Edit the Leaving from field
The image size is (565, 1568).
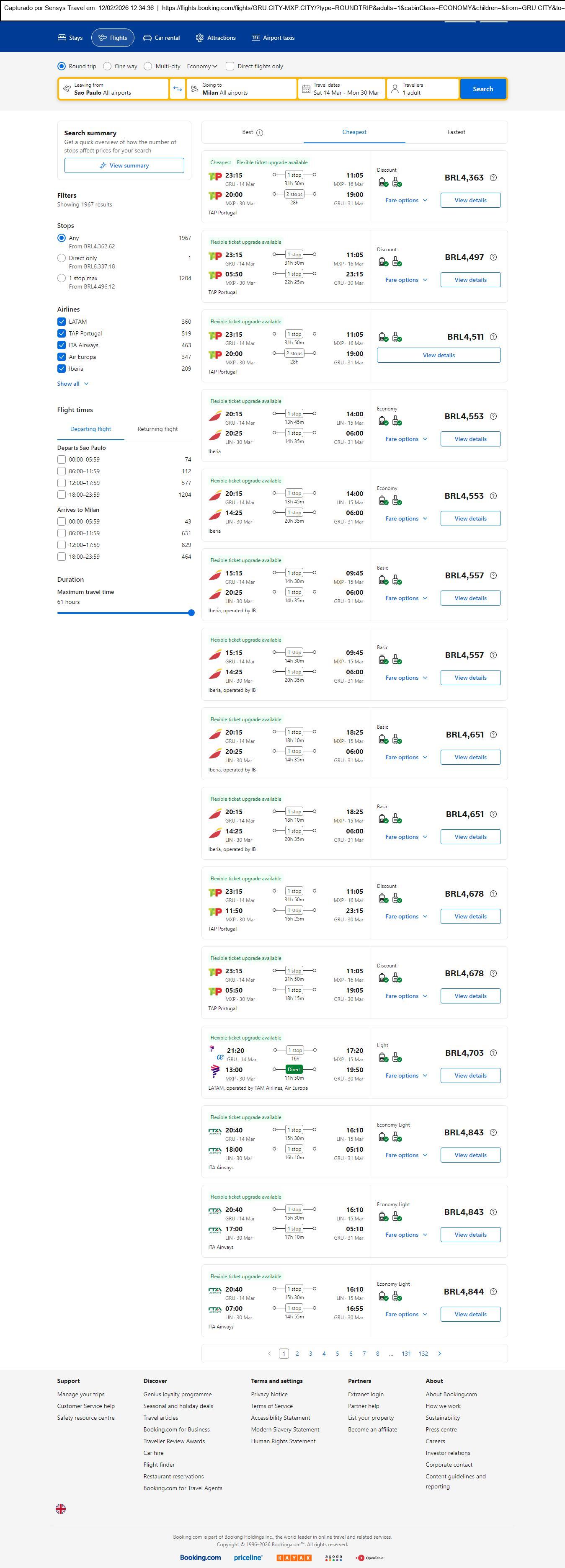click(x=114, y=89)
